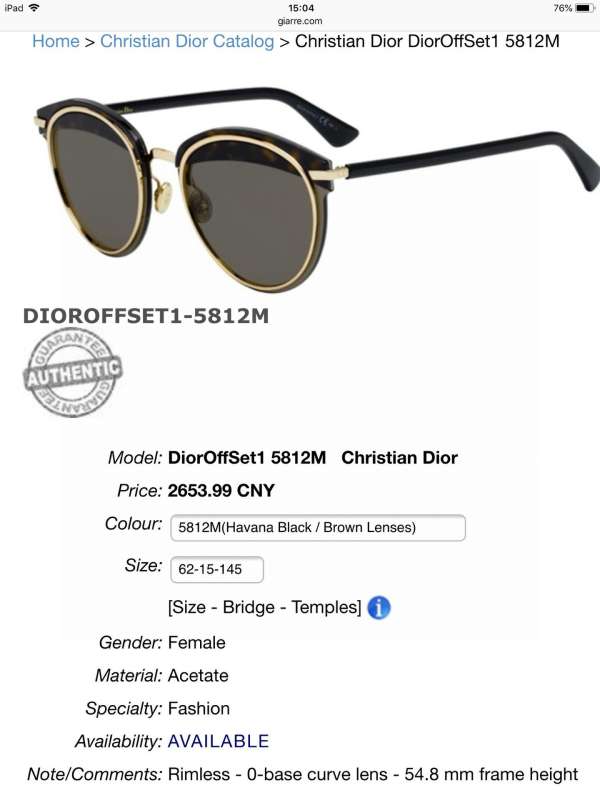Go to the Home breadcrumb link
This screenshot has height=800, width=600.
55,41
